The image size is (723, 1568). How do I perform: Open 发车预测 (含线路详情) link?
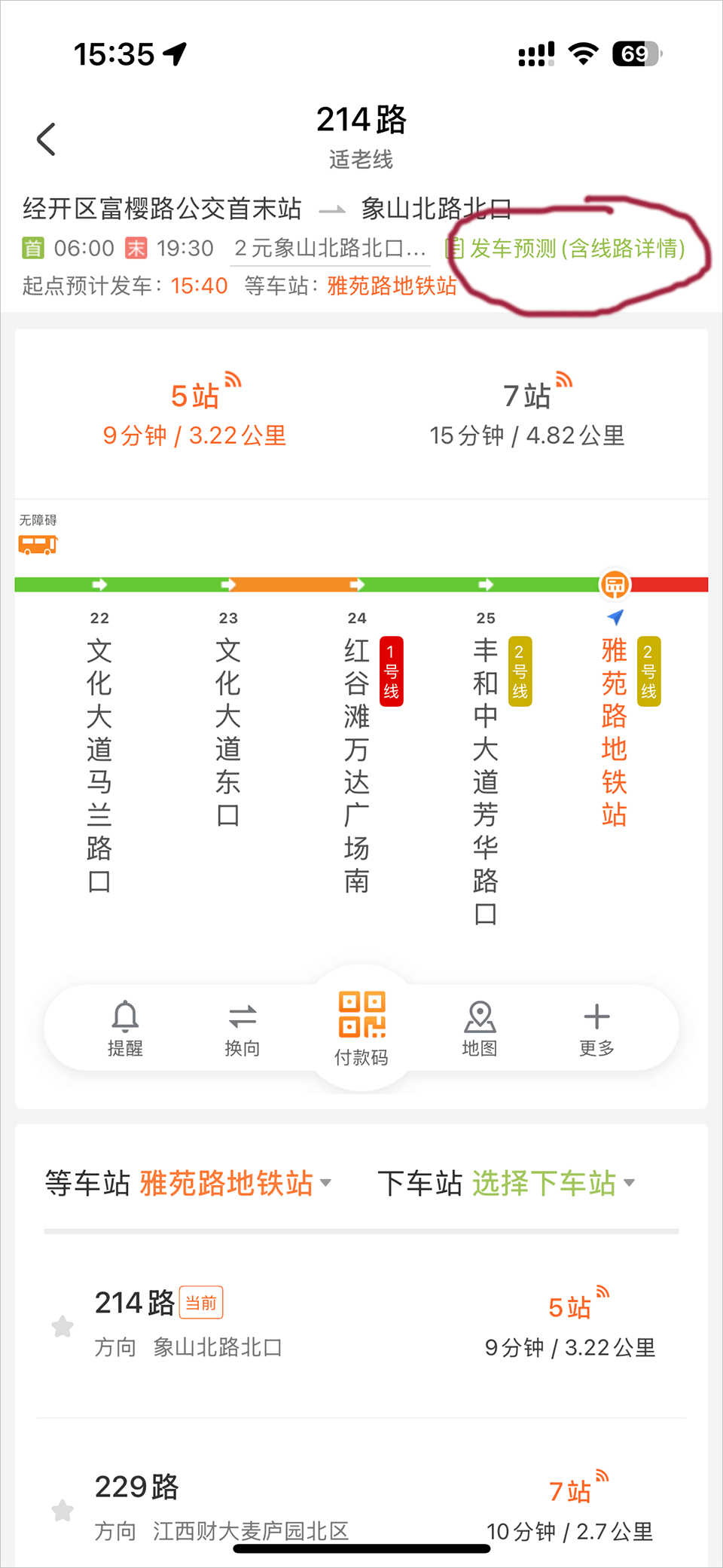point(566,248)
